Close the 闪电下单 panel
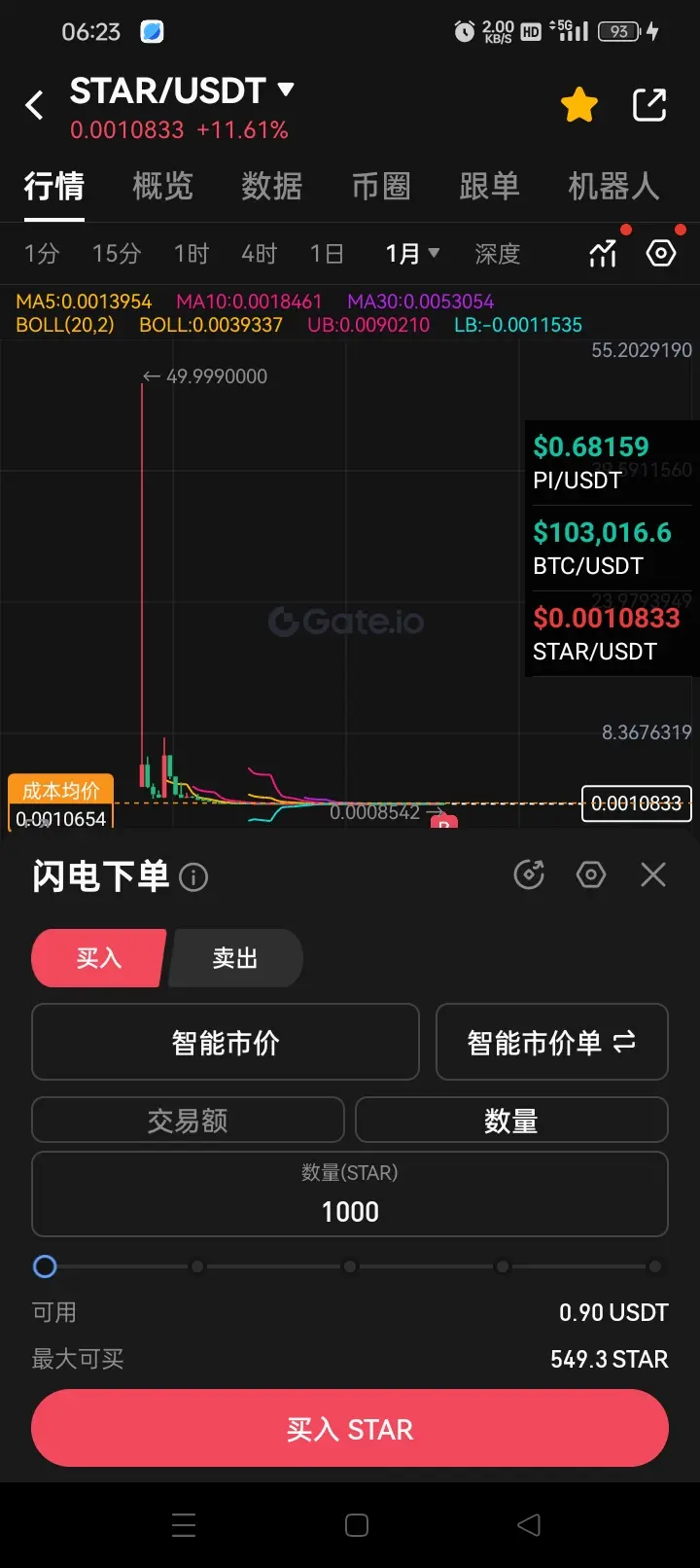 pyautogui.click(x=653, y=874)
